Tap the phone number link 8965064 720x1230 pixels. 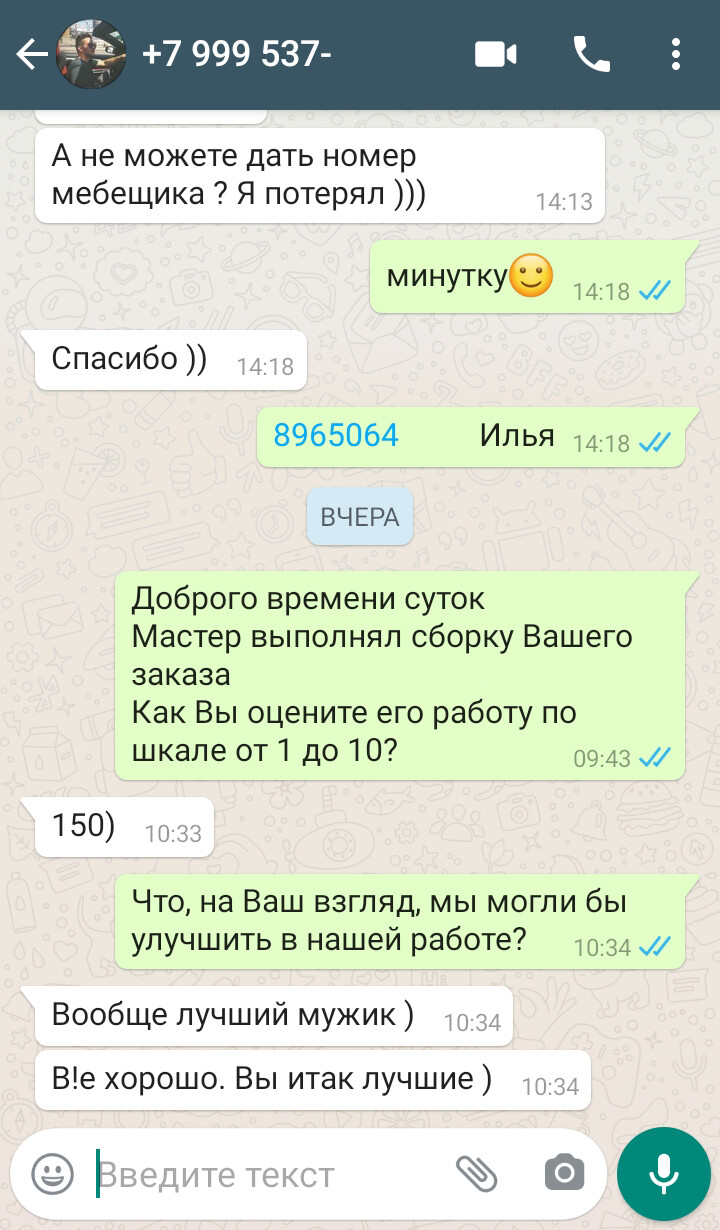pyautogui.click(x=336, y=435)
